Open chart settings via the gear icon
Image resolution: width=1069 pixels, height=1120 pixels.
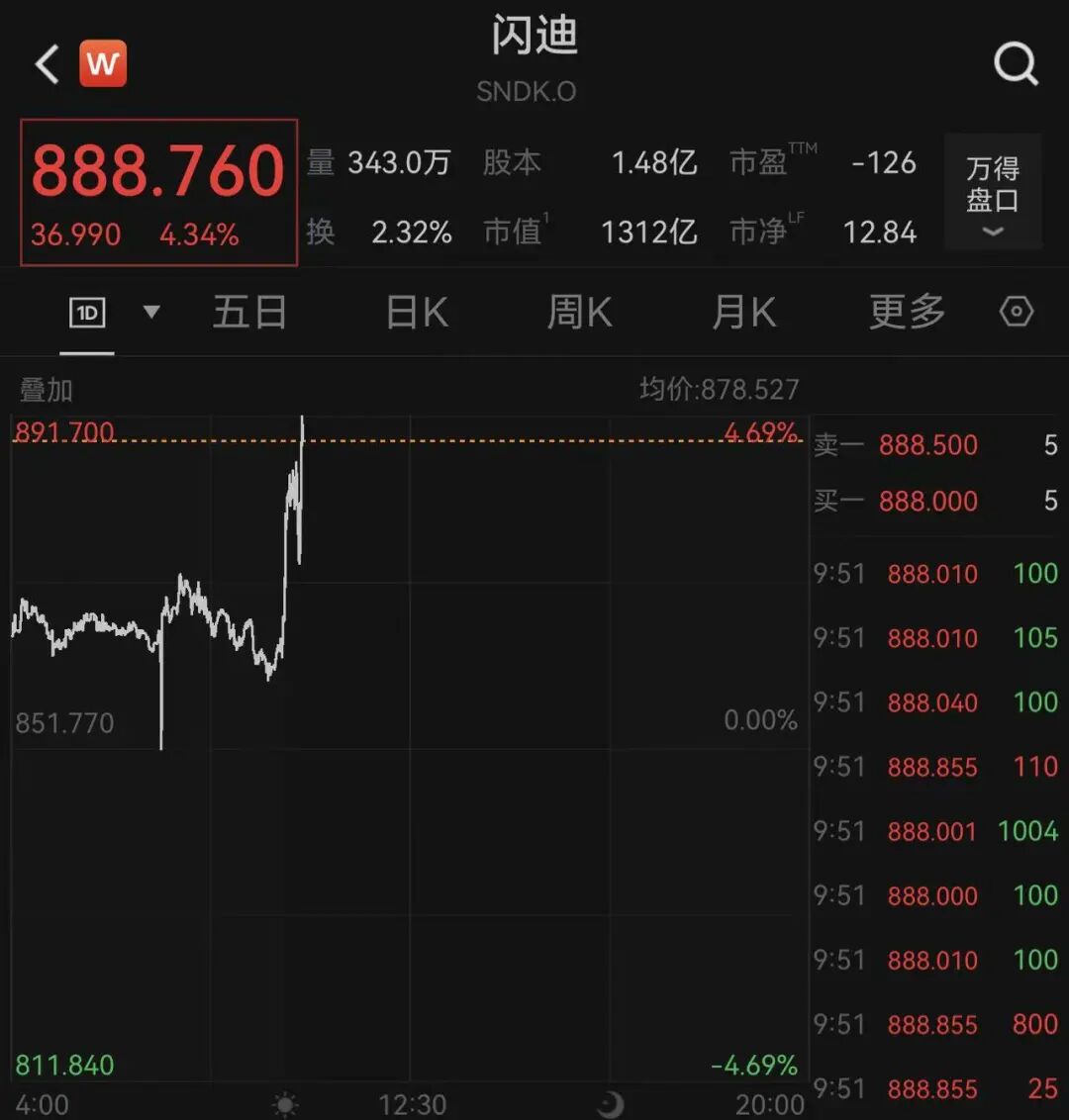click(1016, 311)
